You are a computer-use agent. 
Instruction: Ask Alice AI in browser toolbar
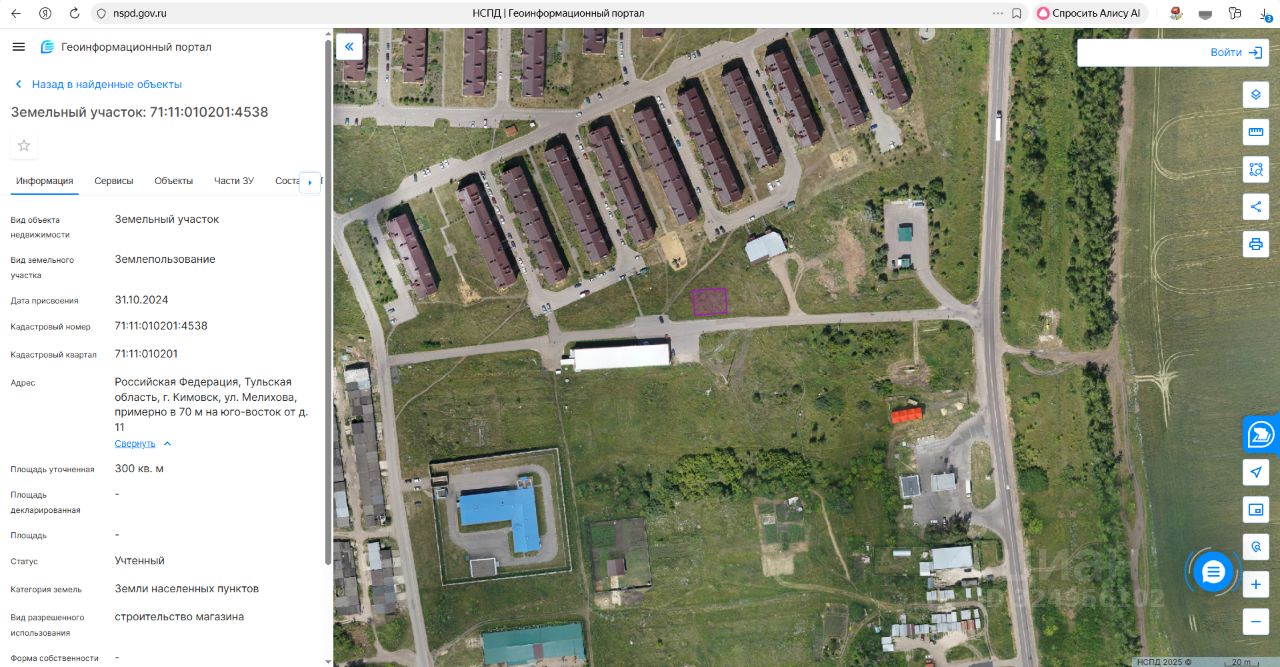click(1089, 13)
